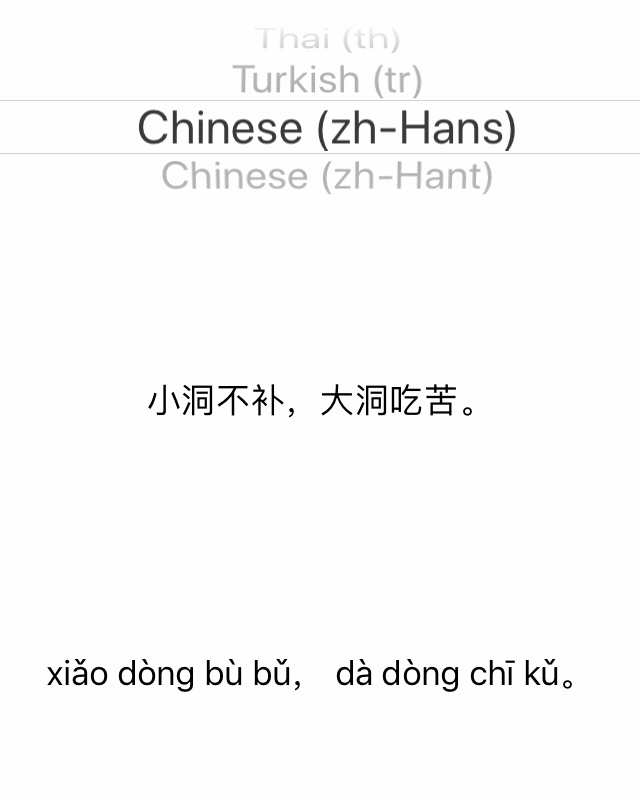Viewport: 640px width, 800px height.
Task: Choose Chinese (zh-Hant) from the picker
Action: click(x=327, y=176)
